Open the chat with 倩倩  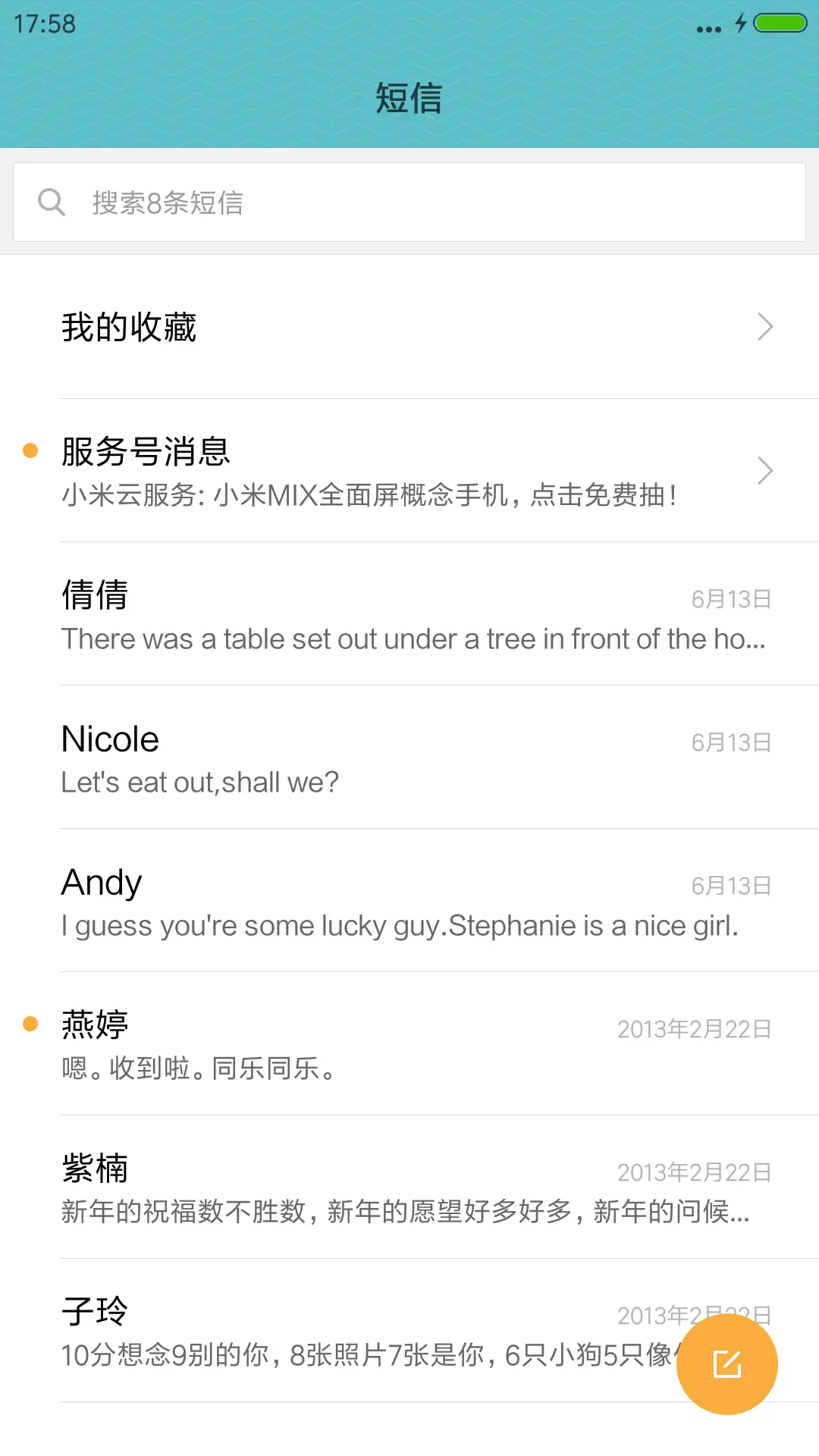click(409, 616)
